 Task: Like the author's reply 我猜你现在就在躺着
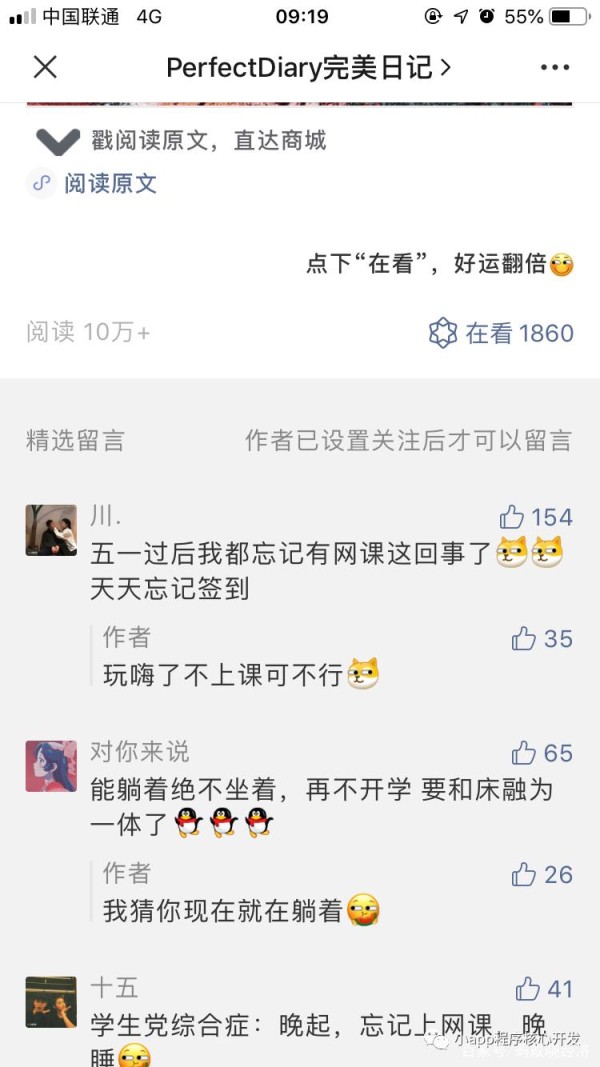[525, 875]
